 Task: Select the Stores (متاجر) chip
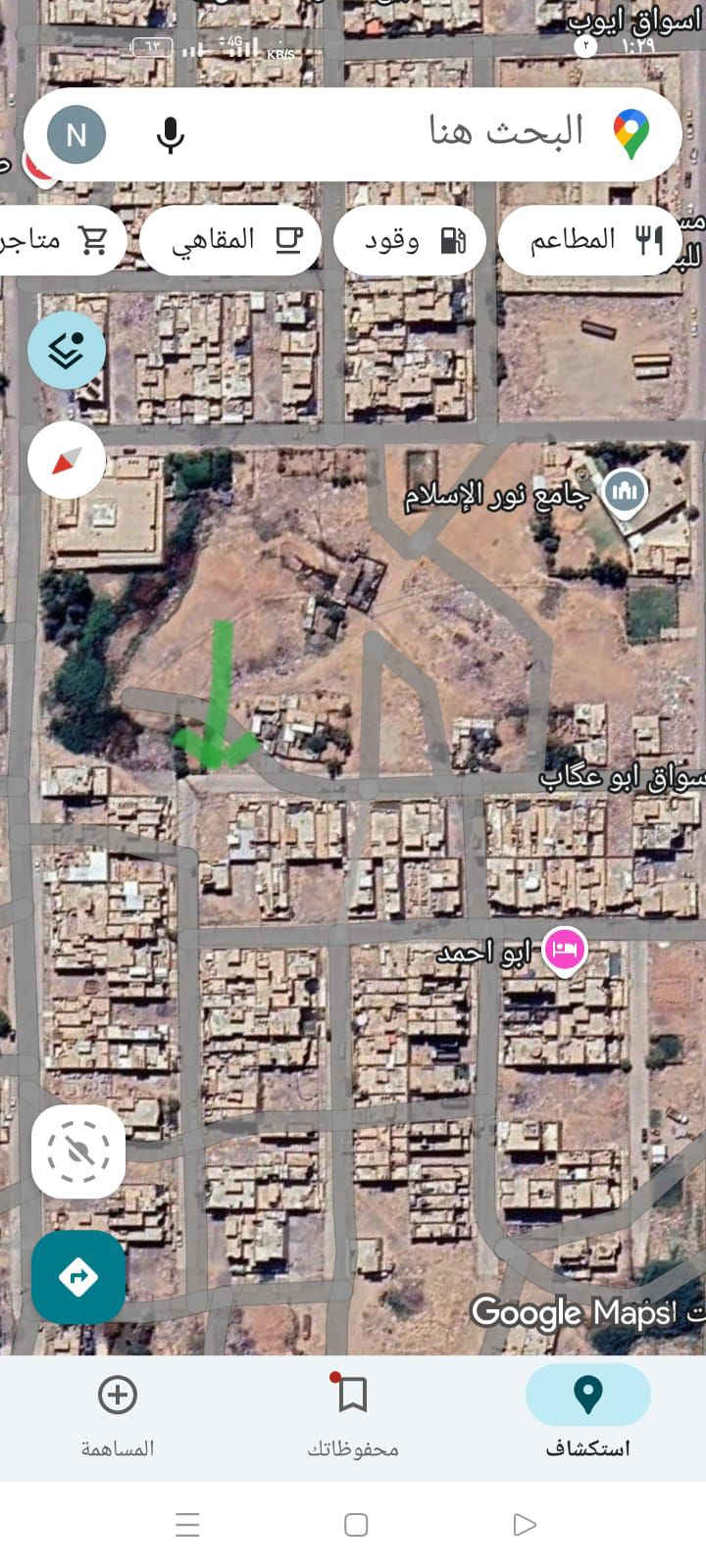coord(59,240)
